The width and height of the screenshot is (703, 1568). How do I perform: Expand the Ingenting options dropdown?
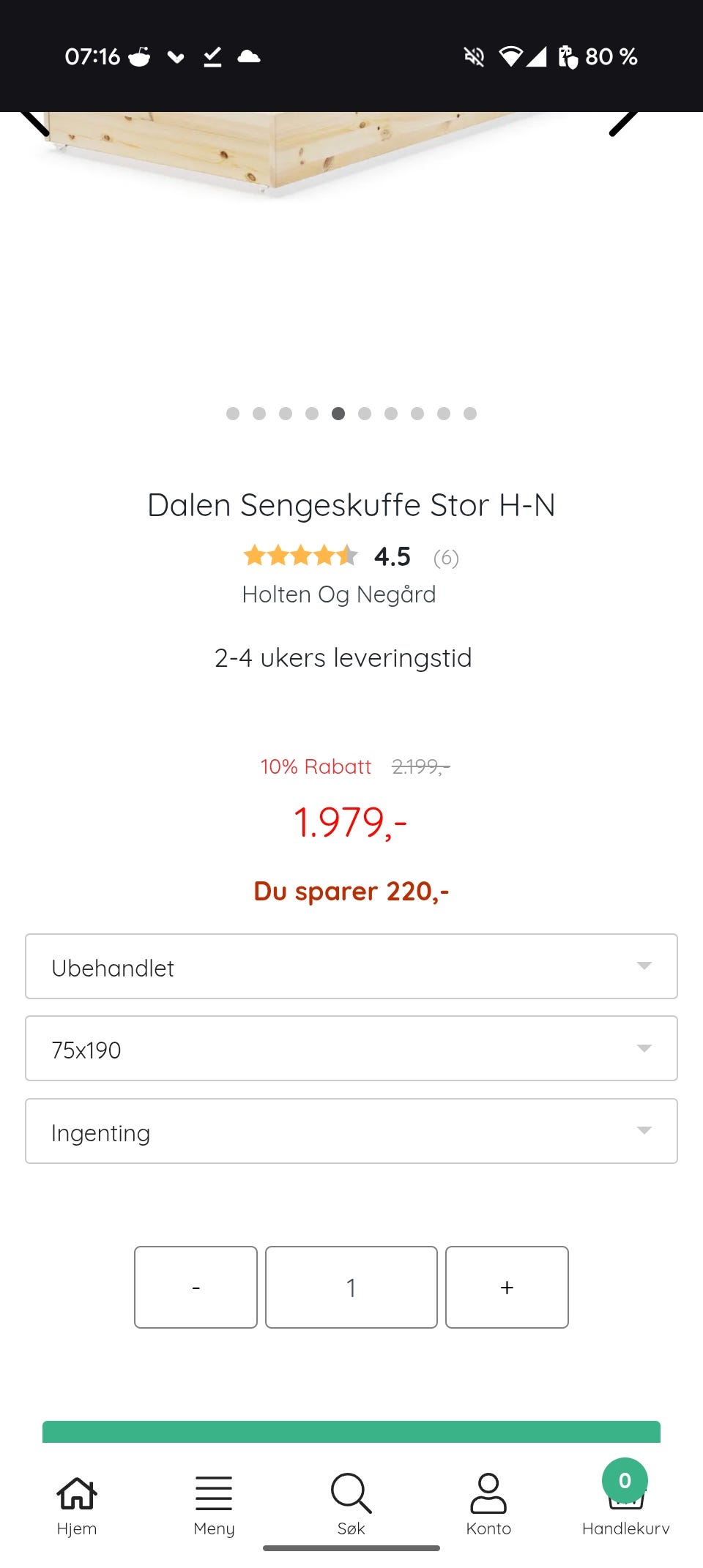(351, 1131)
